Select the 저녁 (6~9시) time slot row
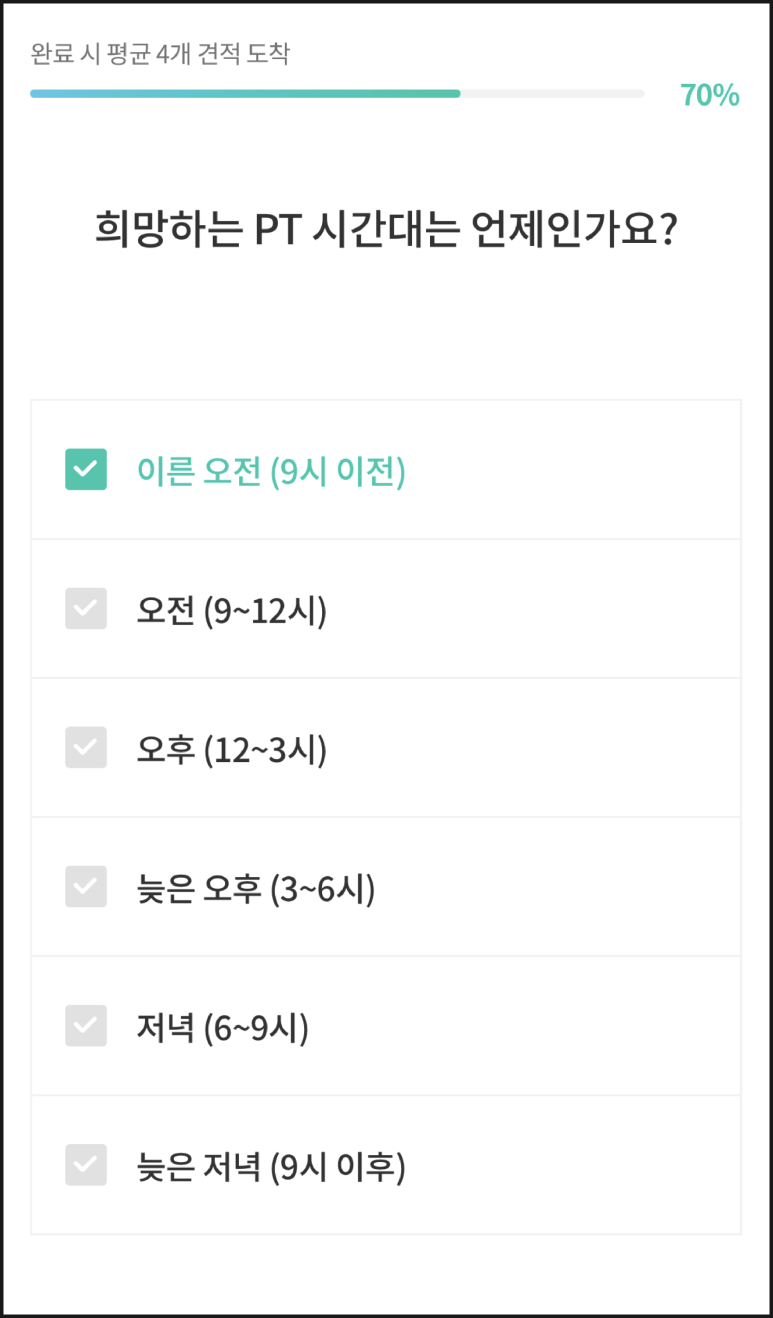This screenshot has height=1318, width=773. [386, 1026]
